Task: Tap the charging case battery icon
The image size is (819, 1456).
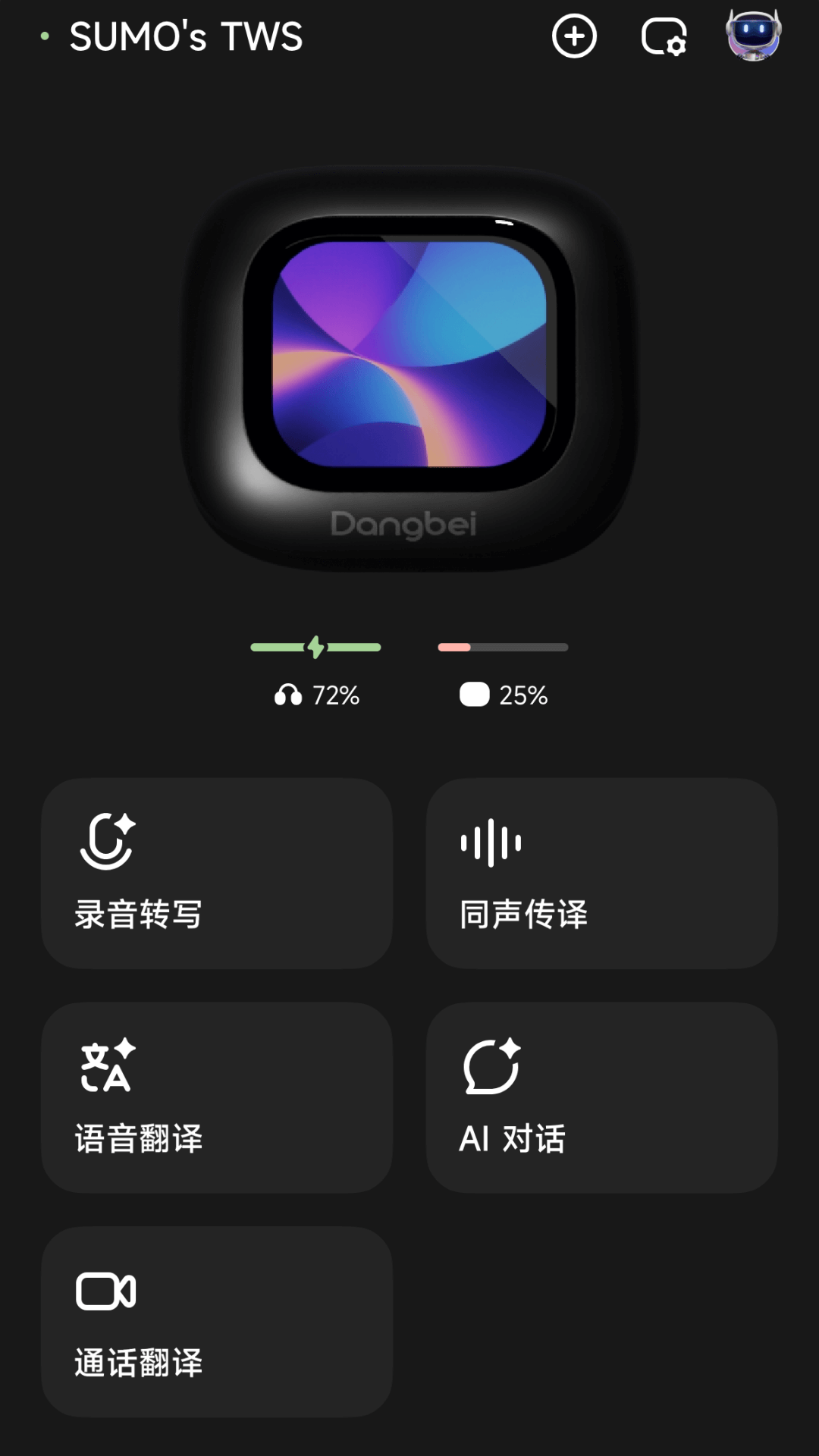Action: coord(473,695)
